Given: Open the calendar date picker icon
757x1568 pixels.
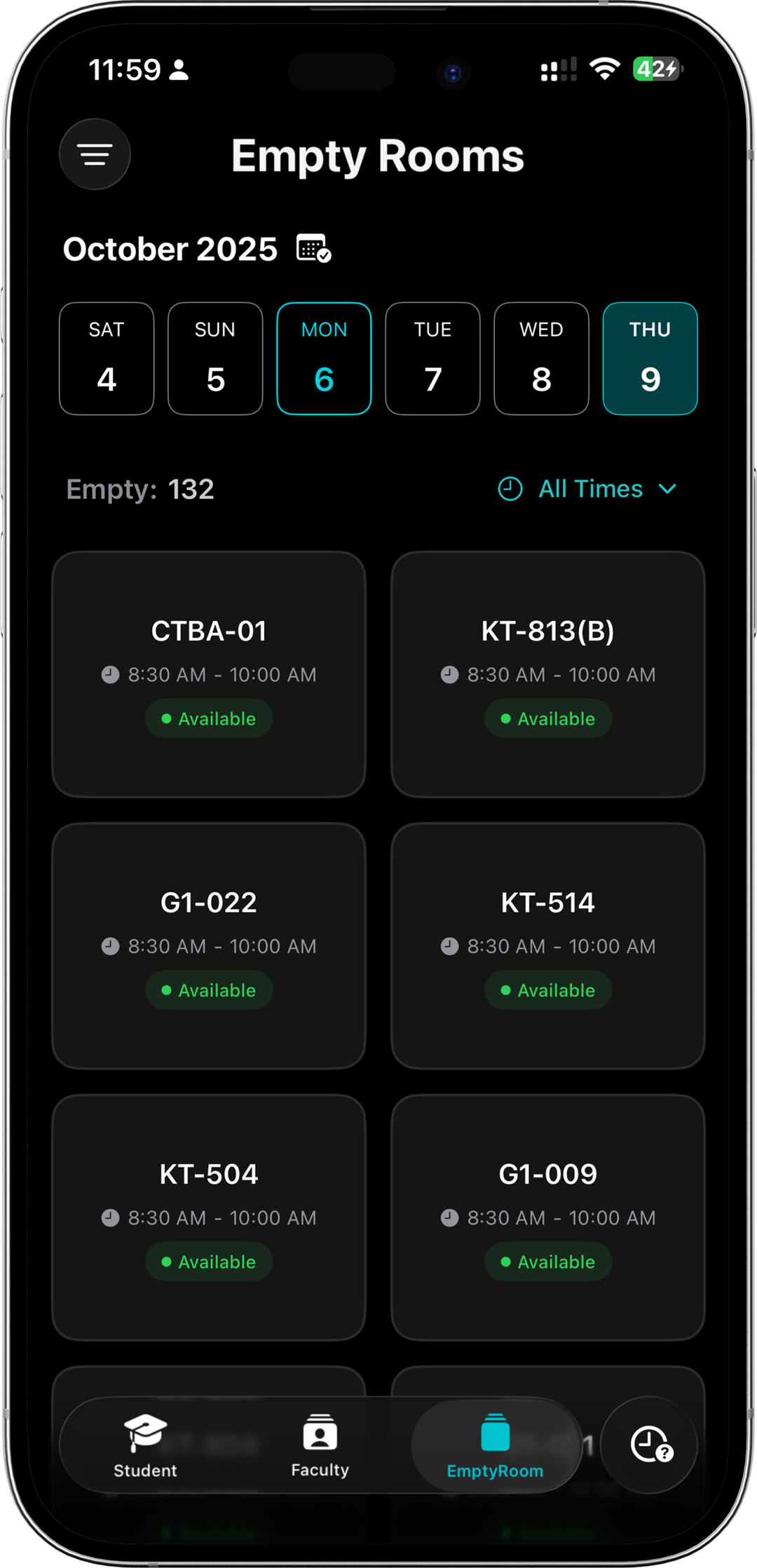Looking at the screenshot, I should (313, 249).
